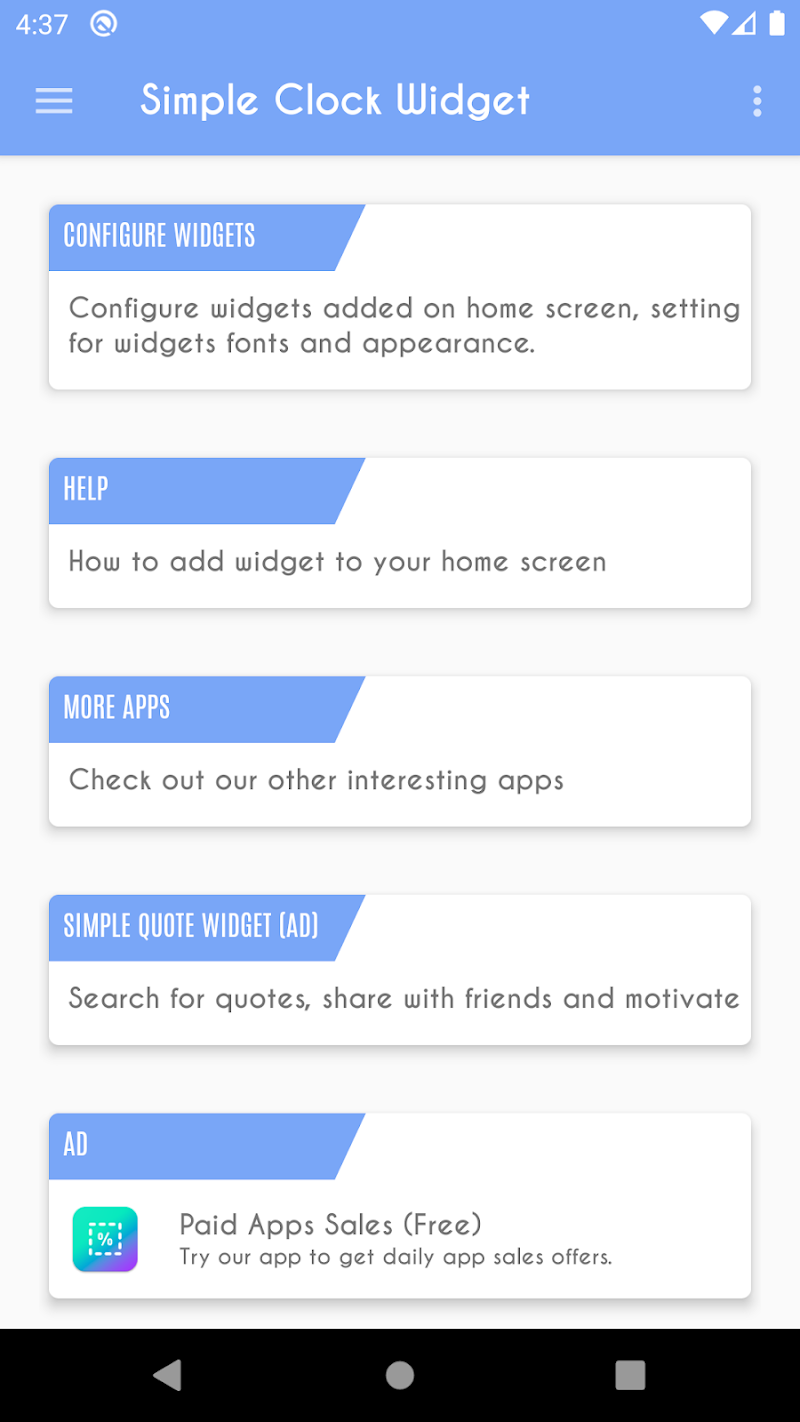
Task: Open the Help card
Action: (x=400, y=533)
